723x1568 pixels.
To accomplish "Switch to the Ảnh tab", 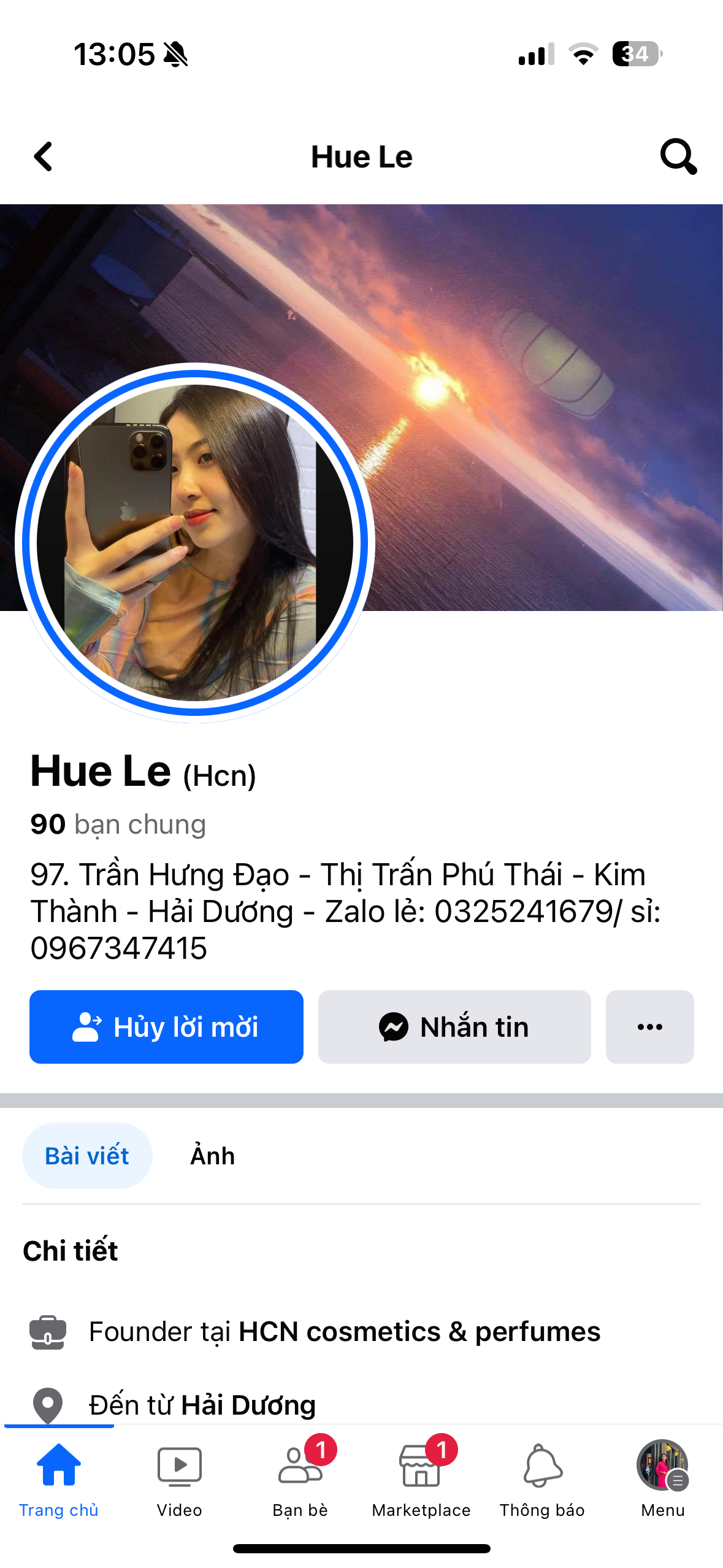I will [x=212, y=1156].
